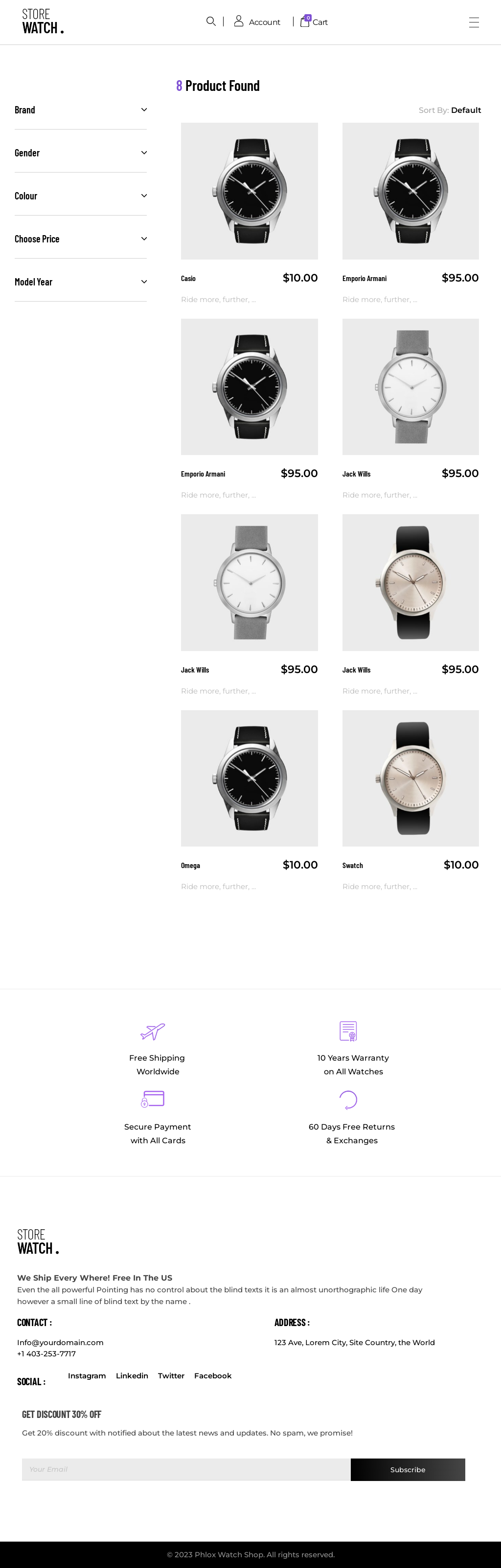This screenshot has width=501, height=1568.
Task: View the shopping Cart
Action: (314, 22)
